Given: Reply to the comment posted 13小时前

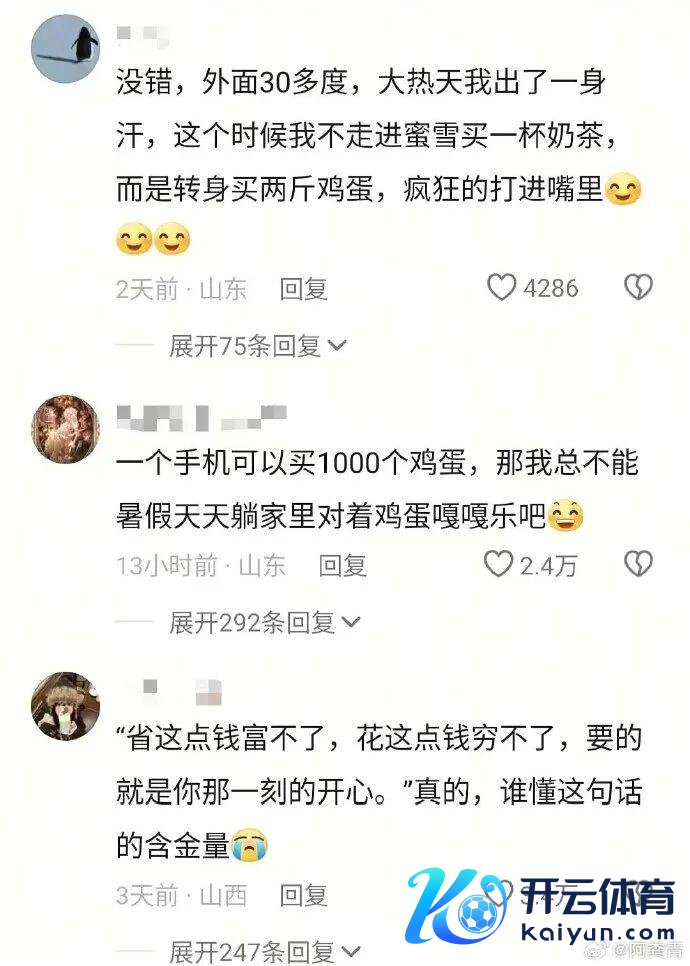Looking at the screenshot, I should coord(343,565).
